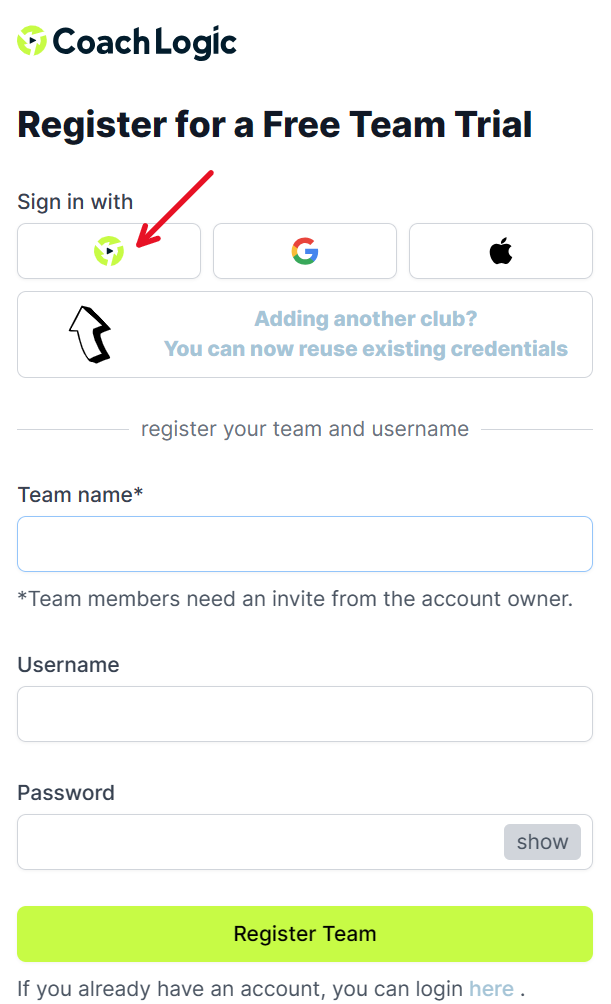
Task: Sign in with Apple
Action: (x=501, y=251)
